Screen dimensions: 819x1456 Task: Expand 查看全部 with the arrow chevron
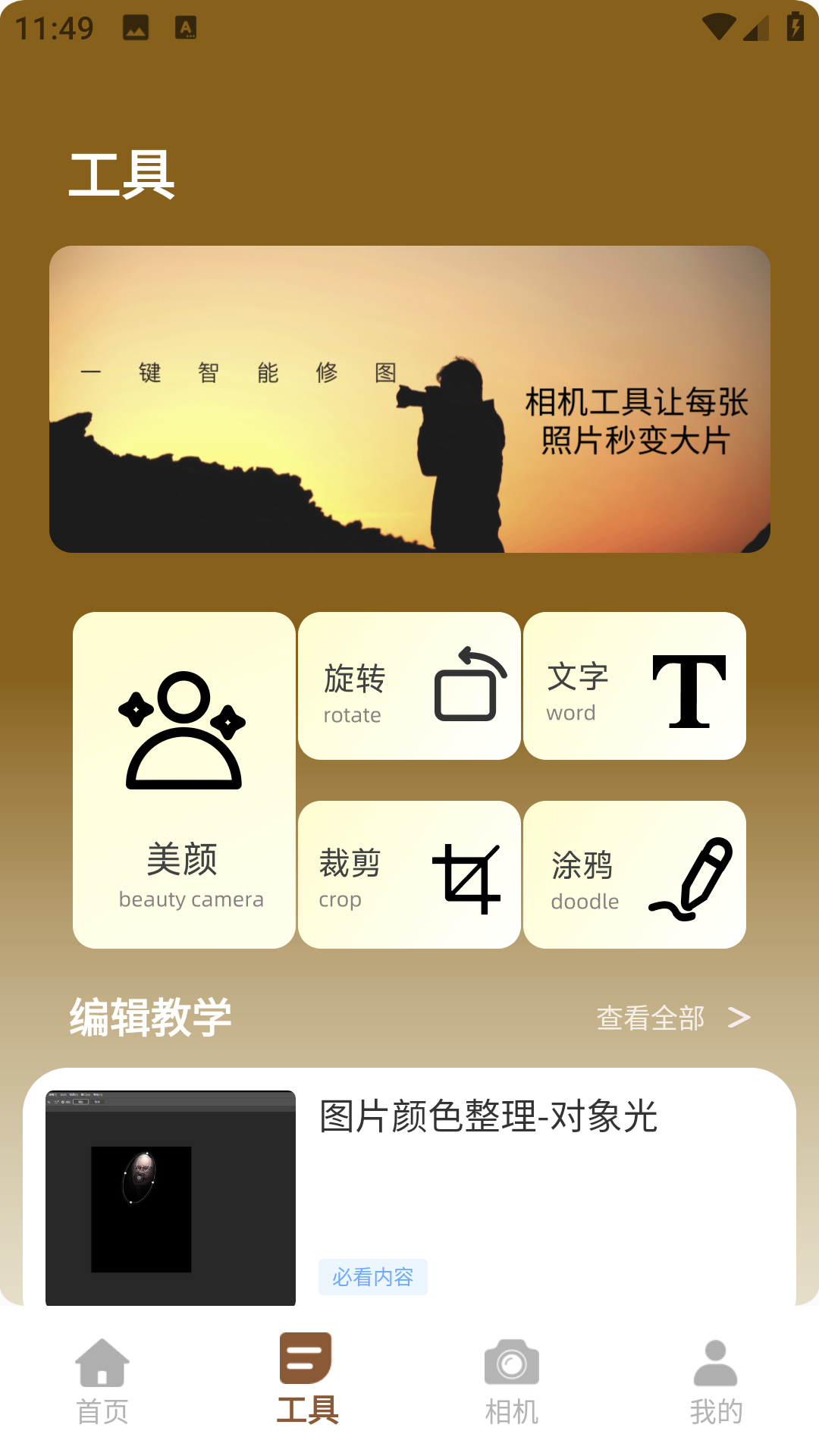(739, 1018)
